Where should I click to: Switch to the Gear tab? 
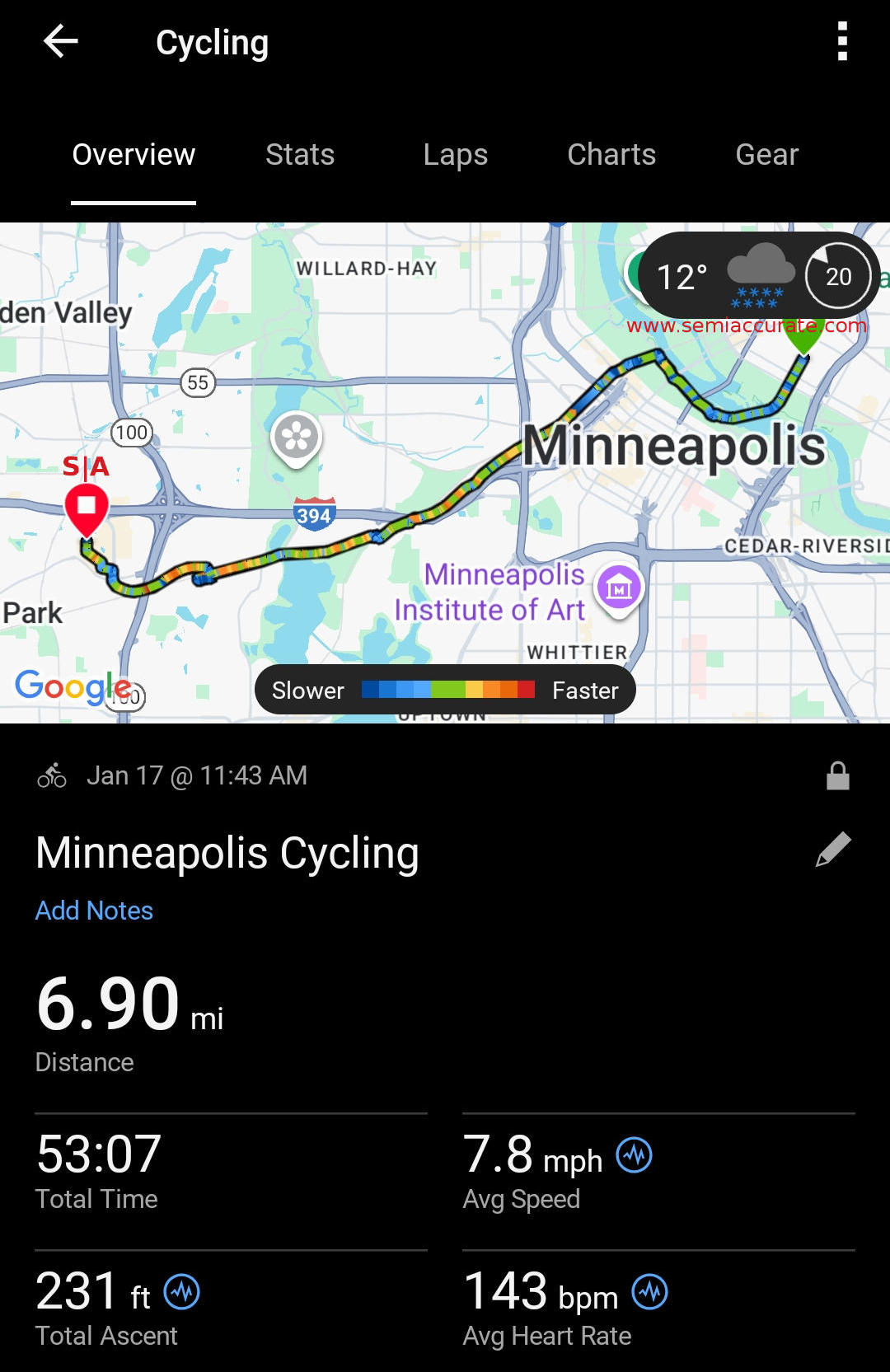click(x=766, y=155)
